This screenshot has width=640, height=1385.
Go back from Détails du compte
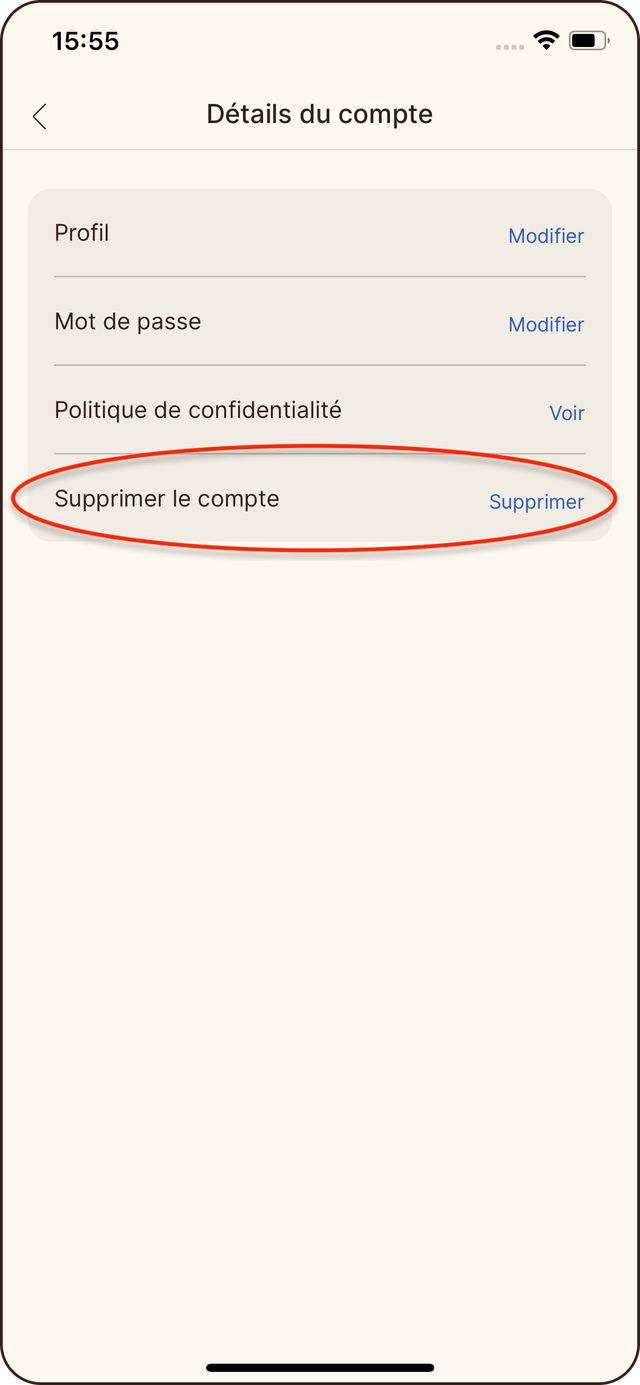(40, 116)
